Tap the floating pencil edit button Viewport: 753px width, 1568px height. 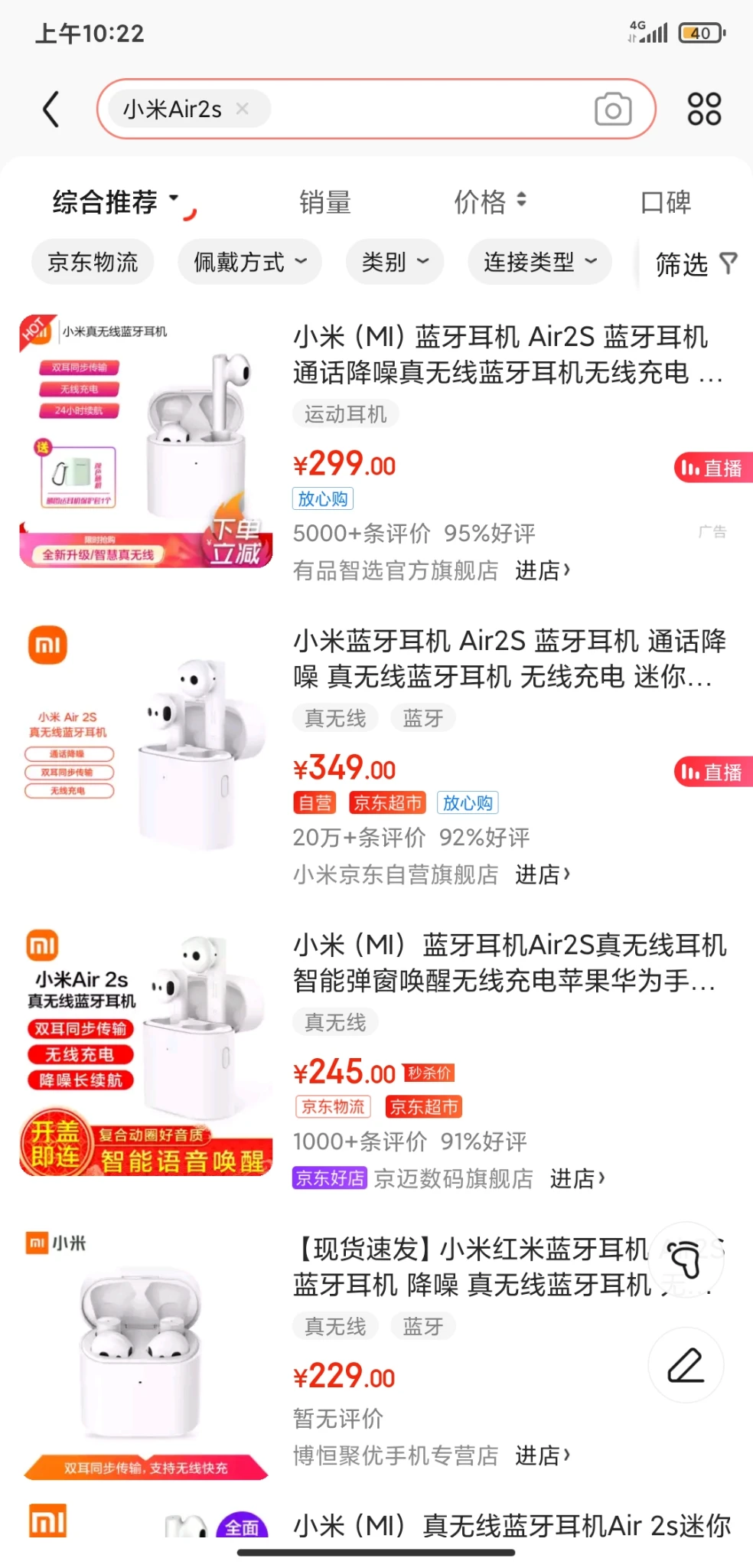[686, 1365]
